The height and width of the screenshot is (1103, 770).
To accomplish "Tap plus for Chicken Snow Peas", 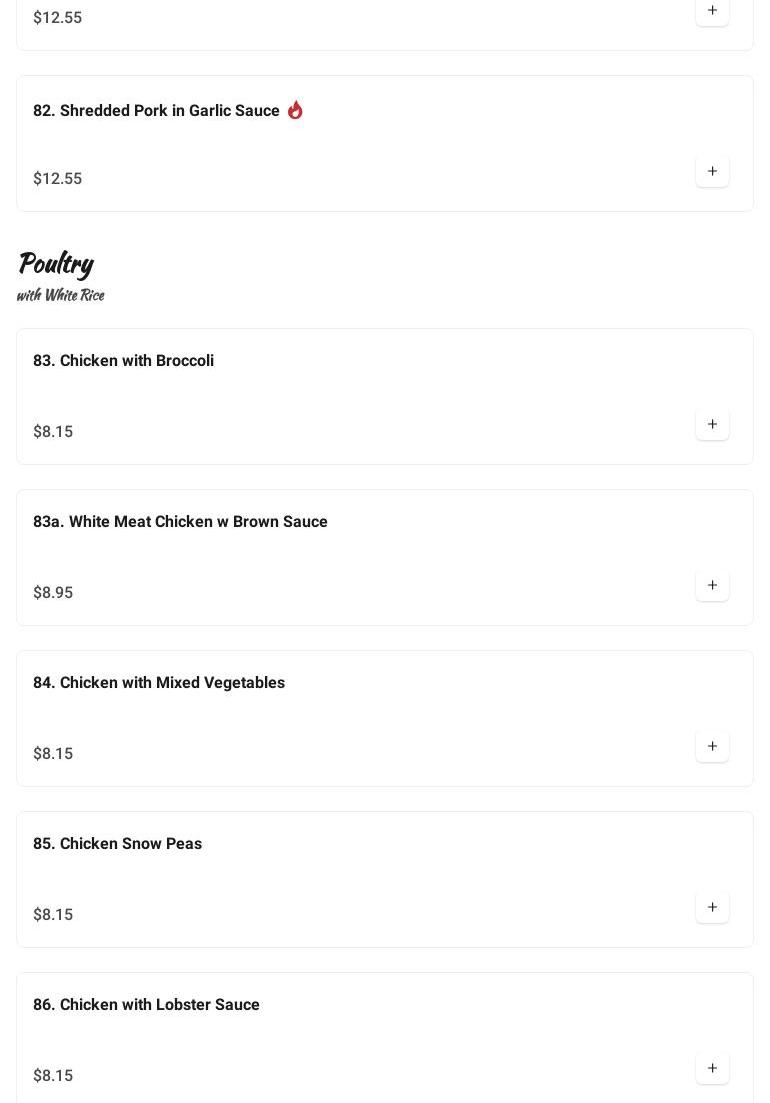I will pos(712,907).
